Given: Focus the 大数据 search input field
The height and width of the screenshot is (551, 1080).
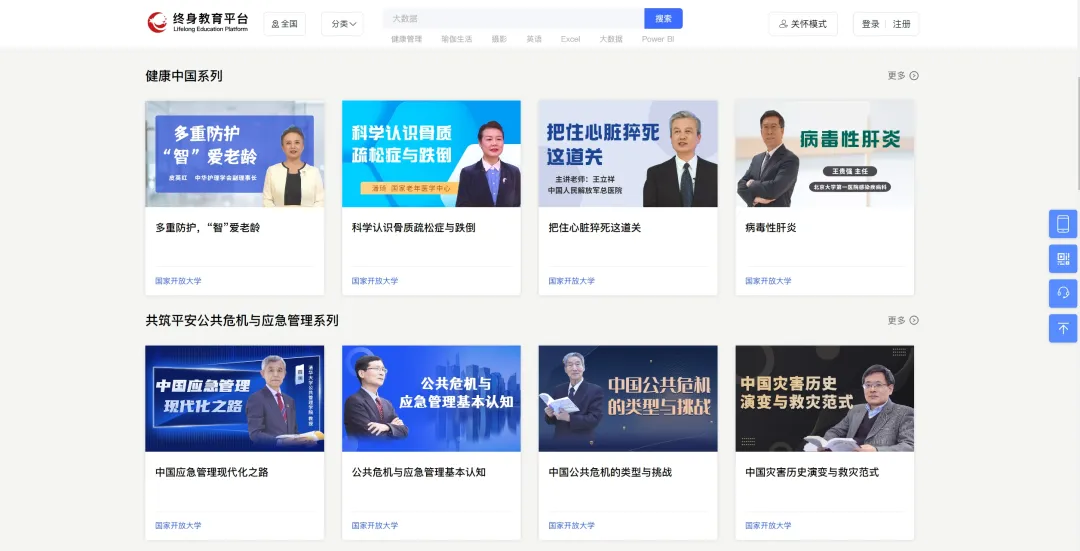Looking at the screenshot, I should pos(512,18).
